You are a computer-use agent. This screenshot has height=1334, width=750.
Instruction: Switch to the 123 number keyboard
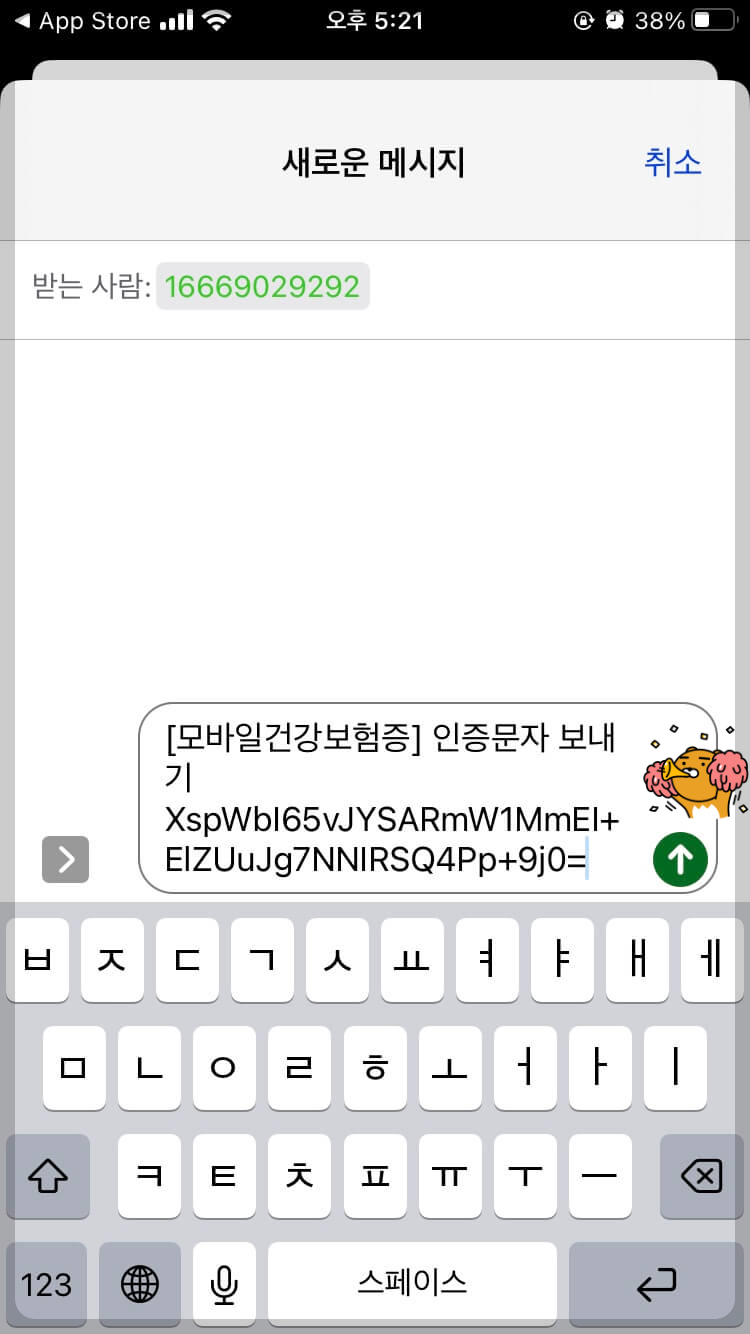[47, 1285]
